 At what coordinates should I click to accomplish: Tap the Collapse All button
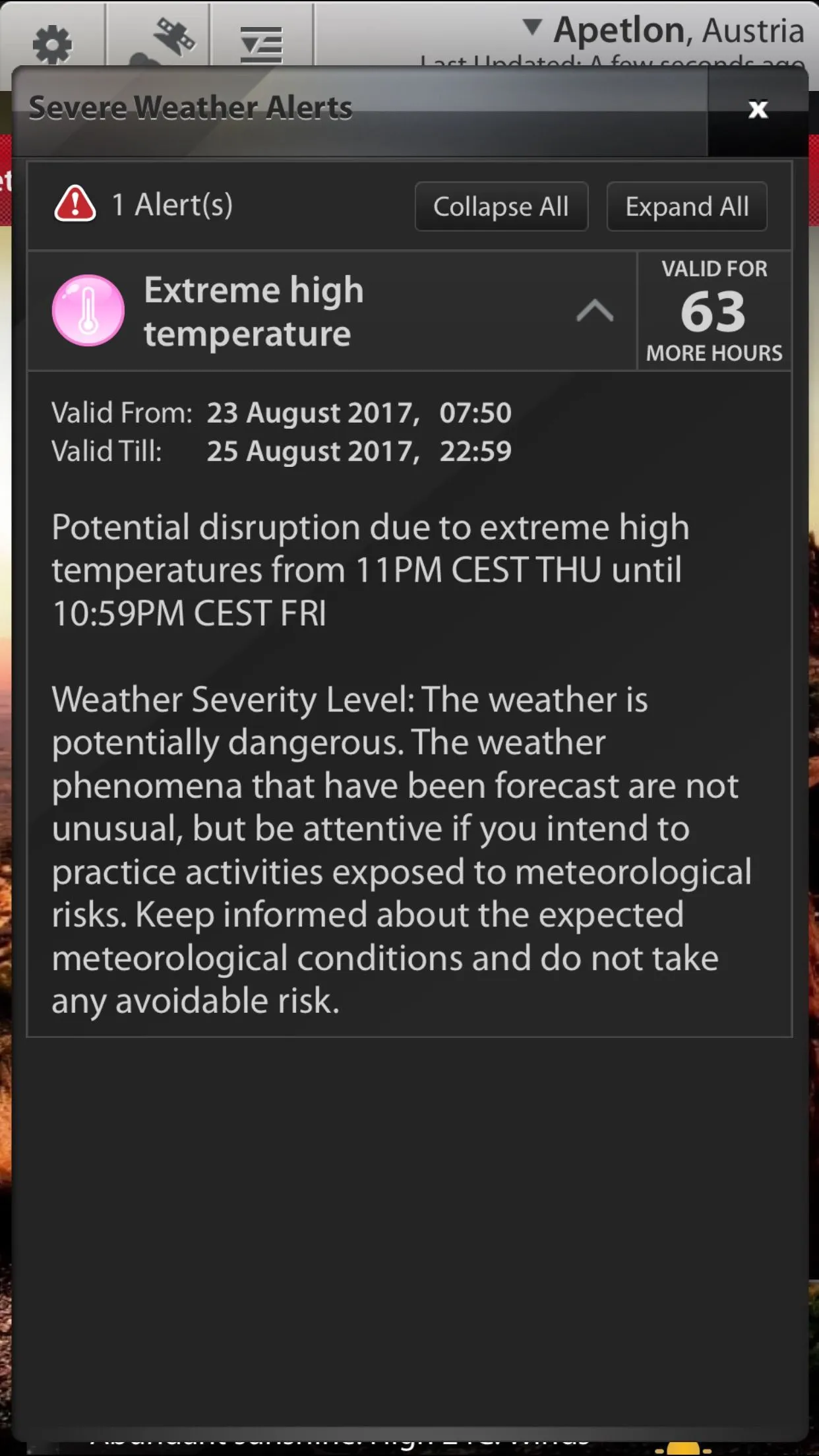(x=501, y=206)
